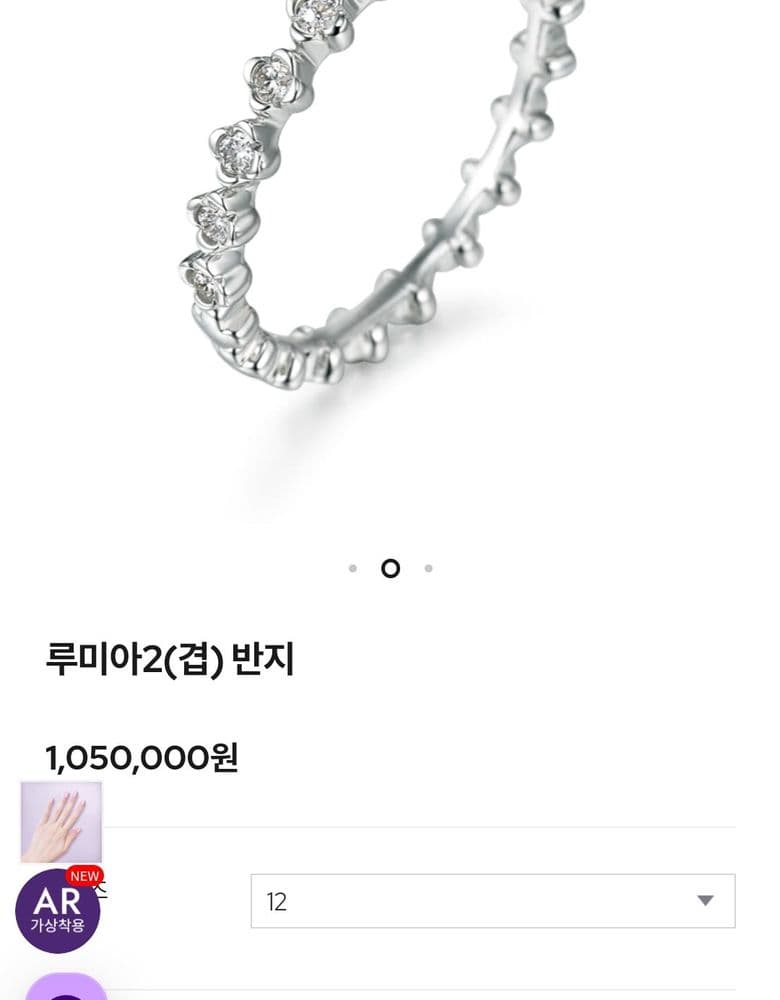
Task: Select the active center carousel dot
Action: tap(390, 568)
